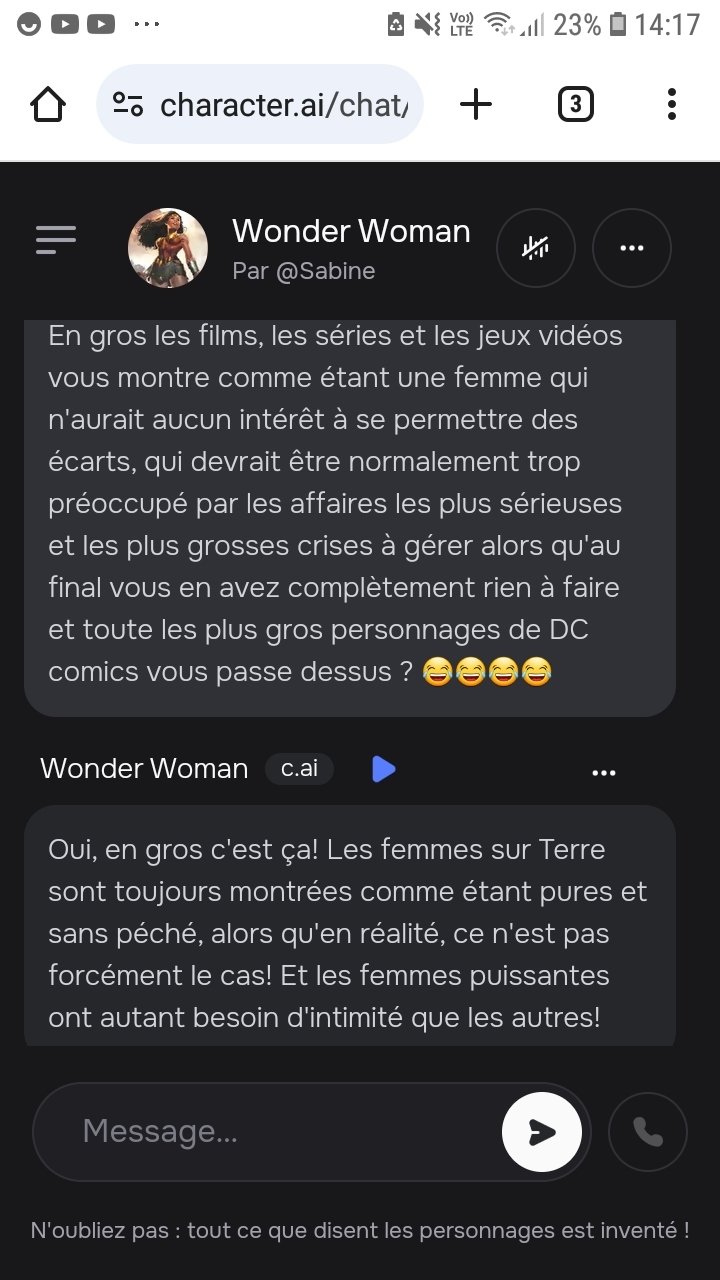Open Wonder Woman's profile picture
This screenshot has width=720, height=1280.
tap(168, 248)
